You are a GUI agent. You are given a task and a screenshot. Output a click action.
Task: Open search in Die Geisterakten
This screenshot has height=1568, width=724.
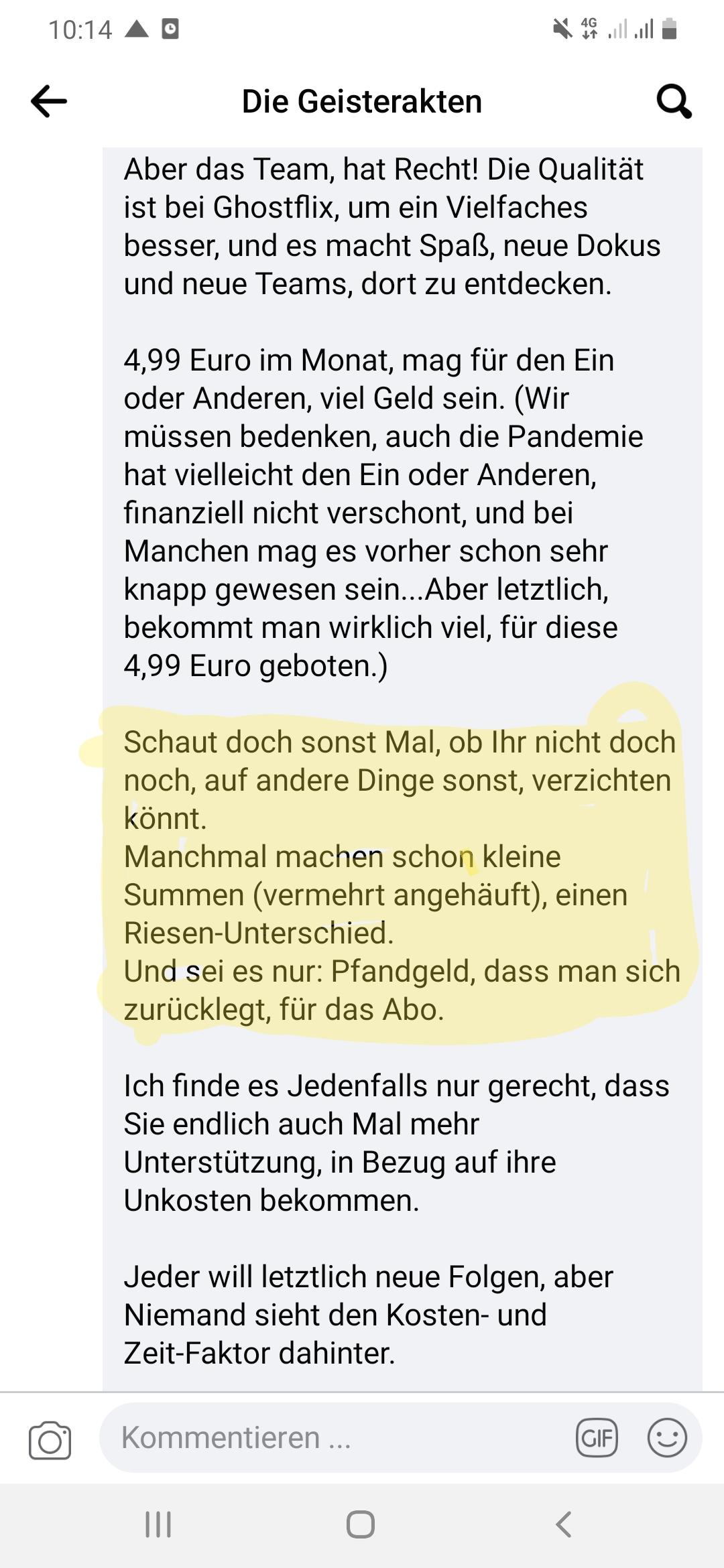pyautogui.click(x=673, y=102)
